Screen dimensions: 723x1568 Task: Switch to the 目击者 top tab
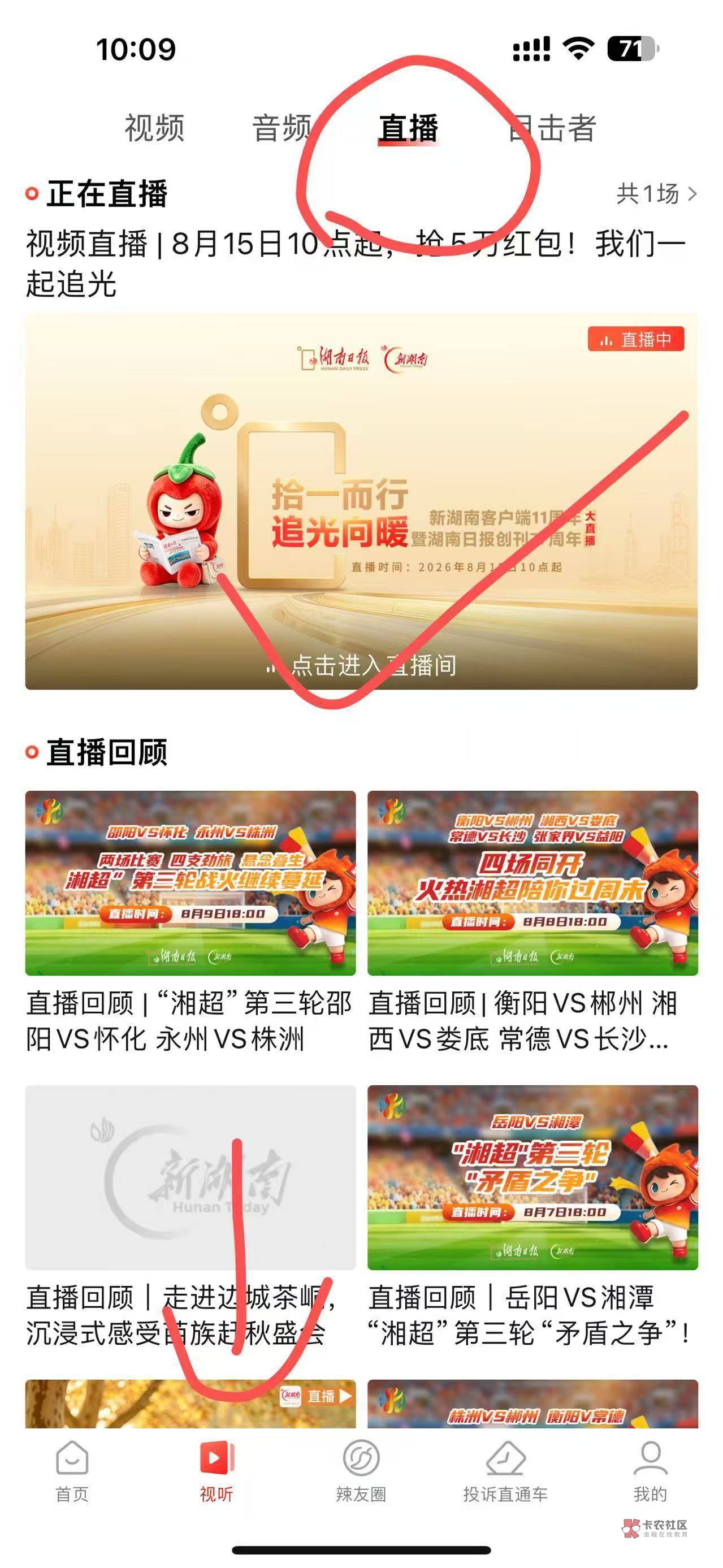(551, 128)
